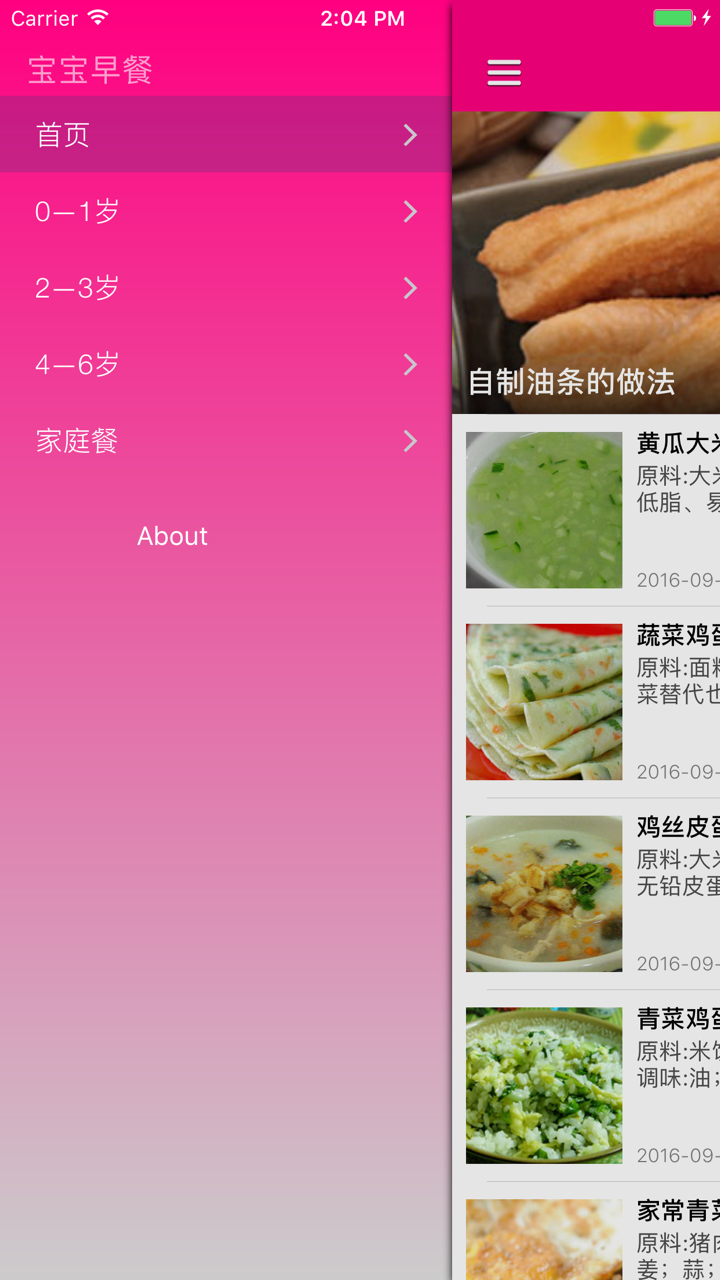720x1280 pixels.
Task: Tap the 黄瓜大米 porridge thumbnail
Action: tap(543, 509)
